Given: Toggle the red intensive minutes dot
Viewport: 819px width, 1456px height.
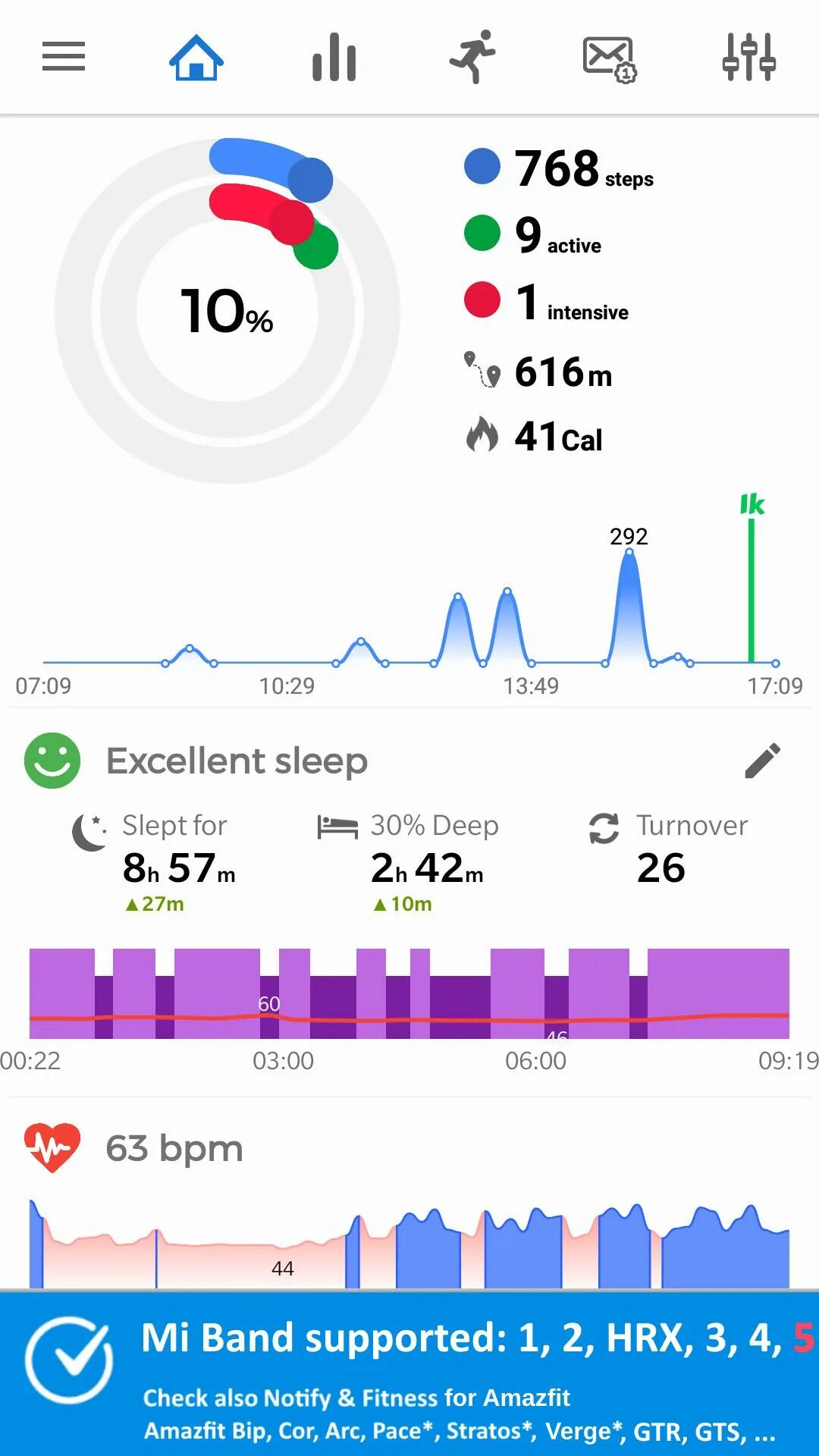Looking at the screenshot, I should [483, 299].
